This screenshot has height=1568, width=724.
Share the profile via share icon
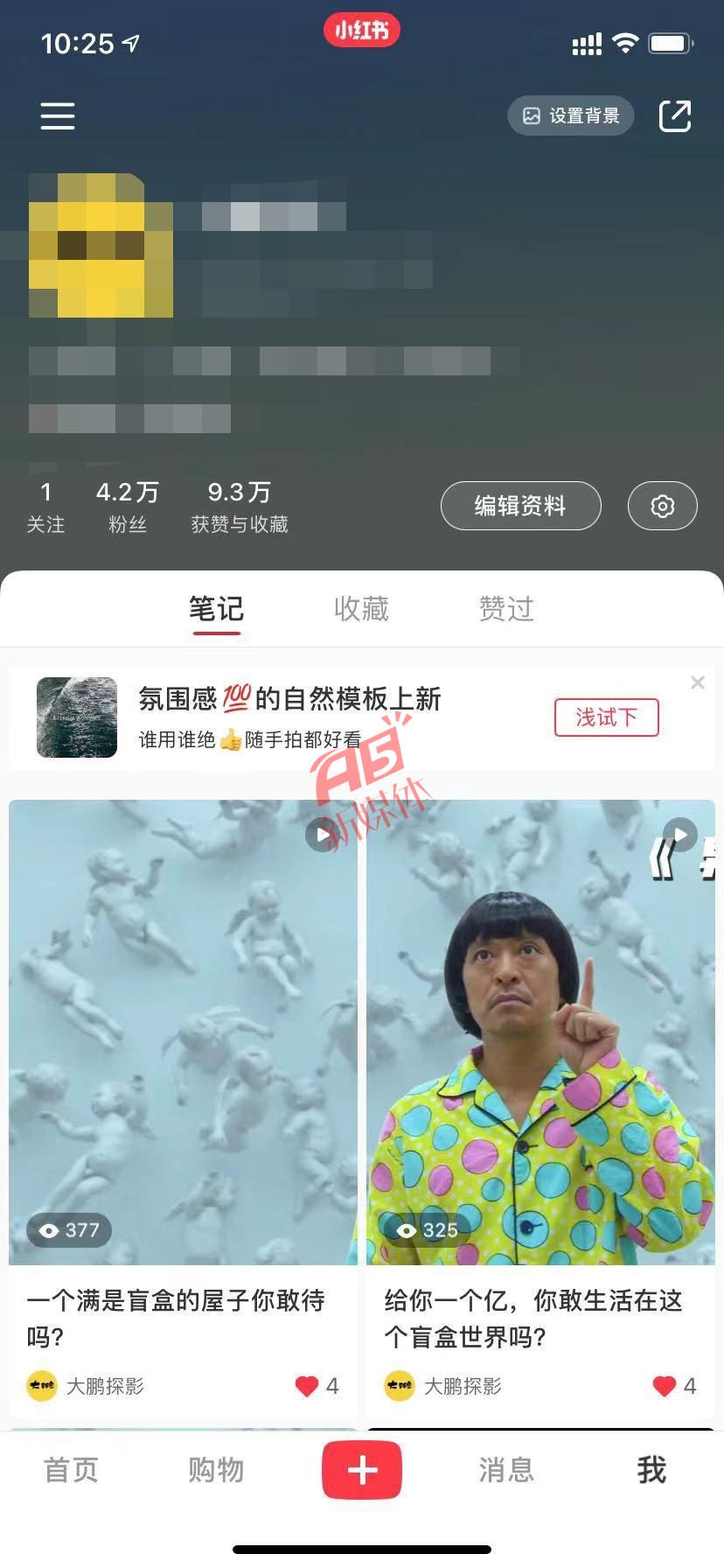tap(674, 115)
